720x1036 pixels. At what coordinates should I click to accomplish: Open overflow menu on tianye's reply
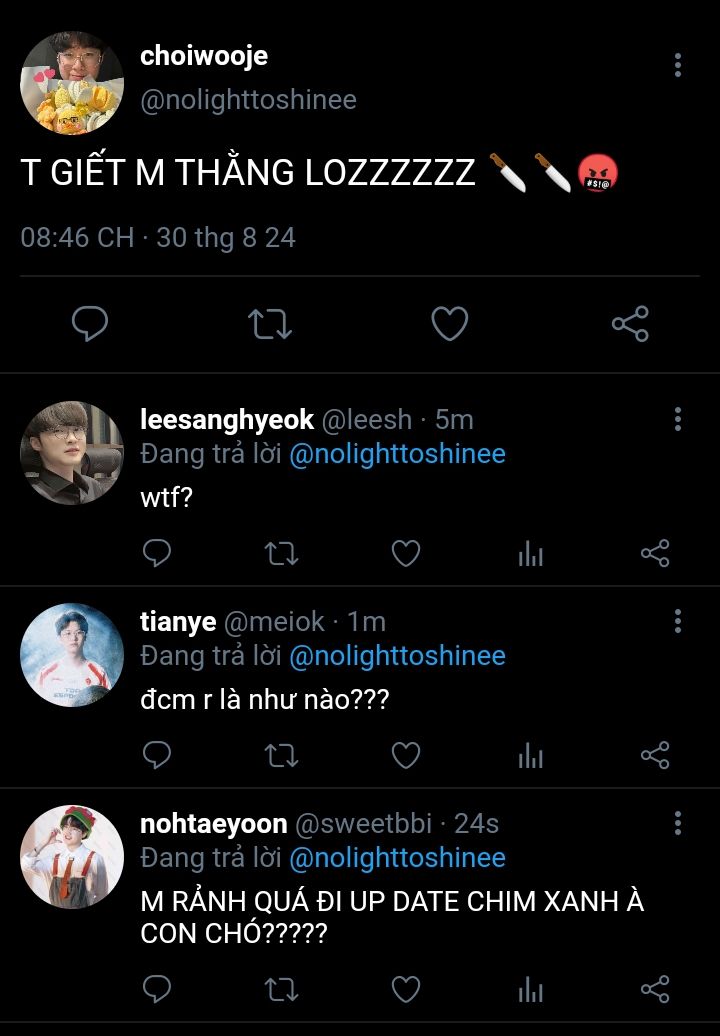coord(677,621)
